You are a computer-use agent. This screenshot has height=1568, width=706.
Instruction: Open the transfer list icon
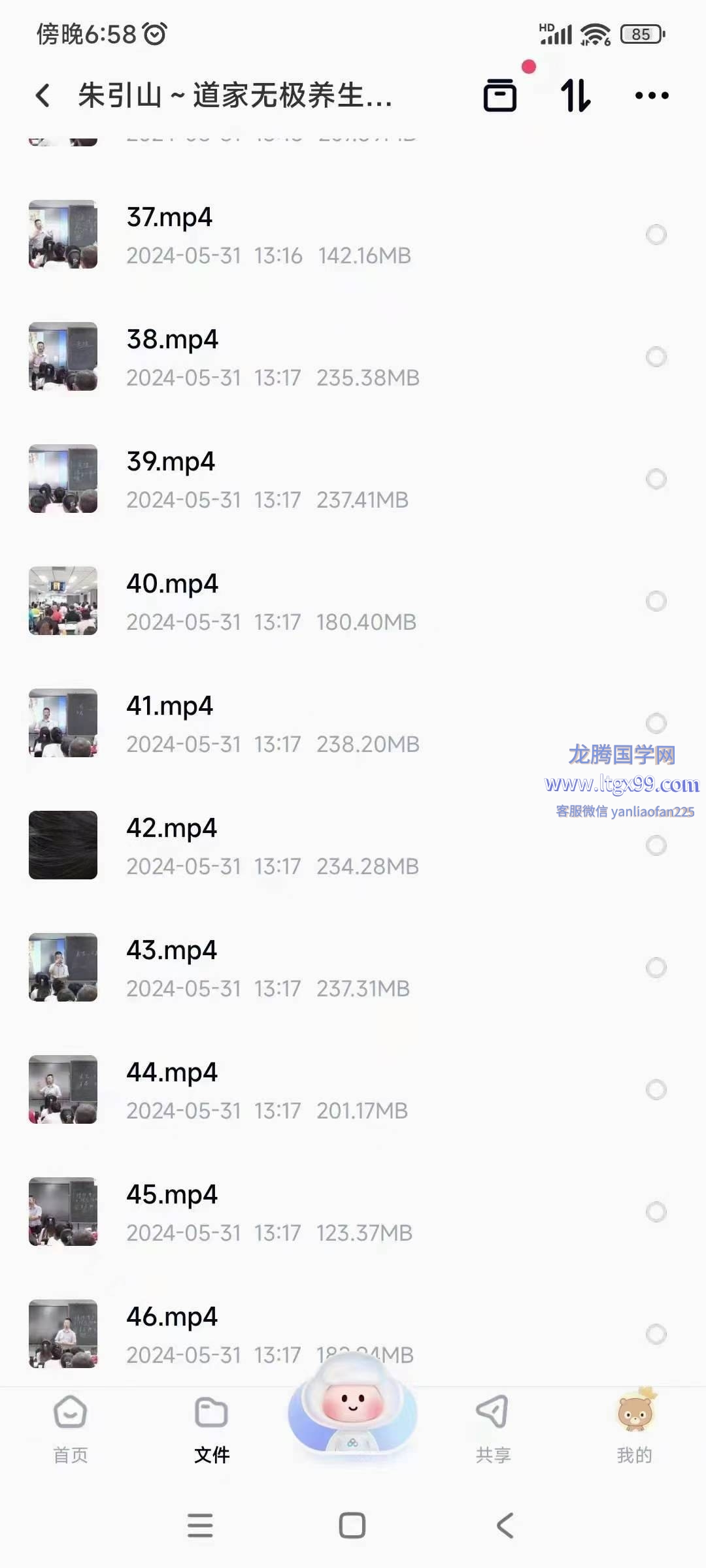[x=500, y=96]
